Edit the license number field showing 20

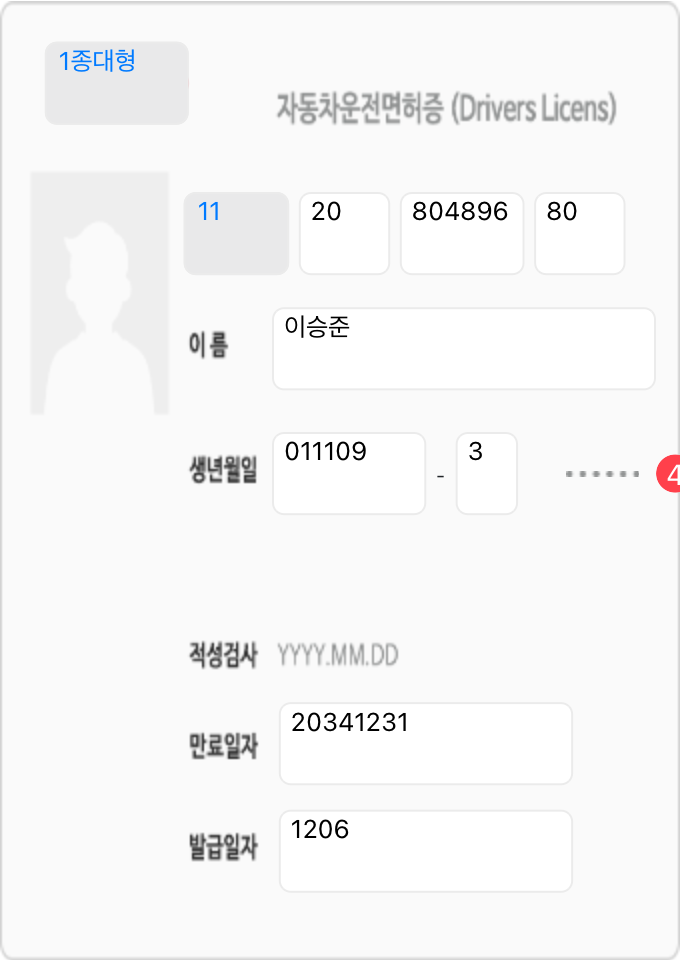(344, 233)
